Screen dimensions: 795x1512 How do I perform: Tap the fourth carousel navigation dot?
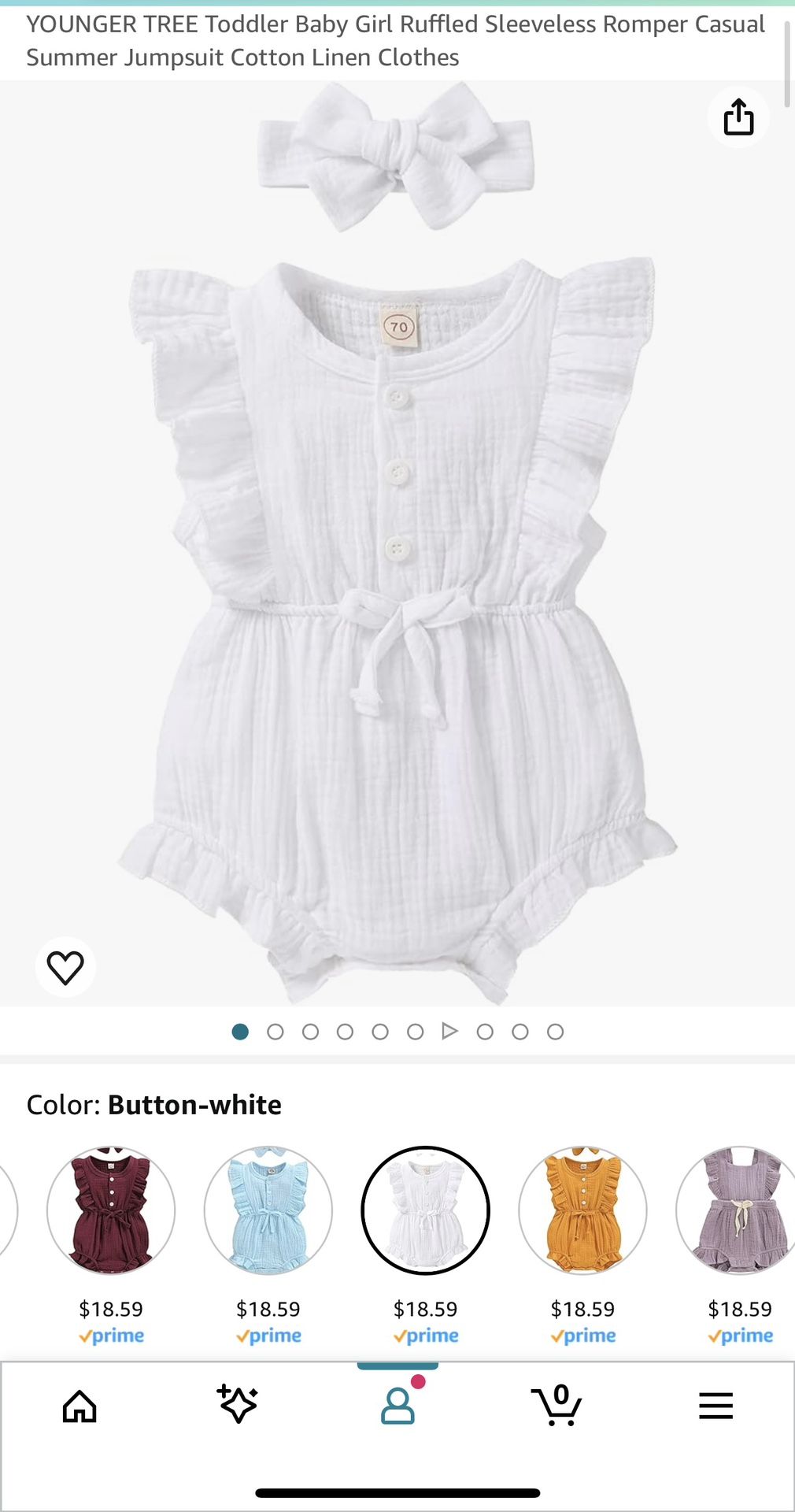coord(345,1032)
